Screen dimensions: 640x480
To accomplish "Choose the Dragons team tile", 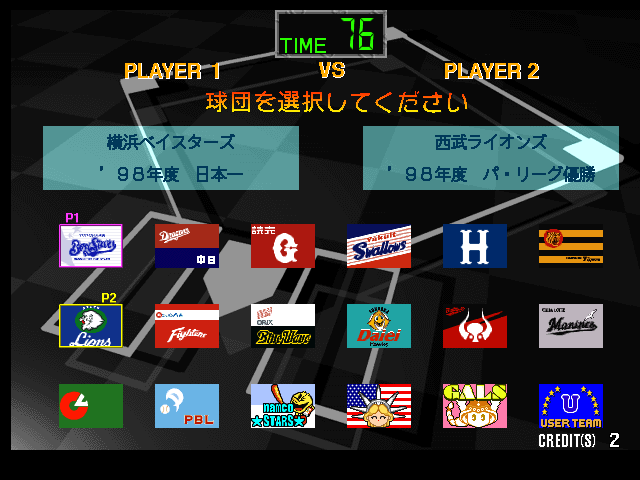I will [x=187, y=246].
